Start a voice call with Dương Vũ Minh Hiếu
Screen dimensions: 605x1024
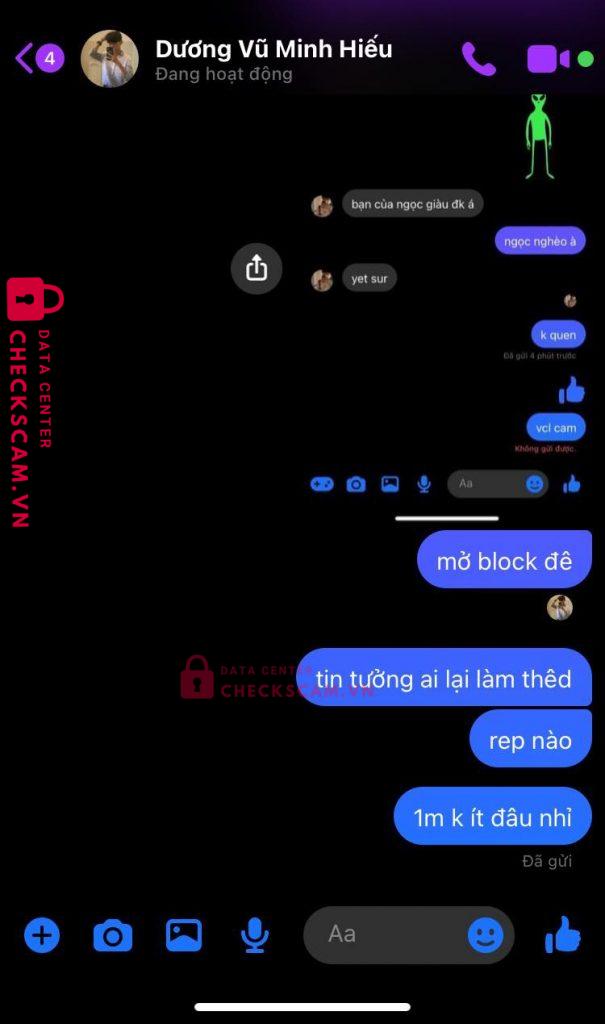point(478,59)
